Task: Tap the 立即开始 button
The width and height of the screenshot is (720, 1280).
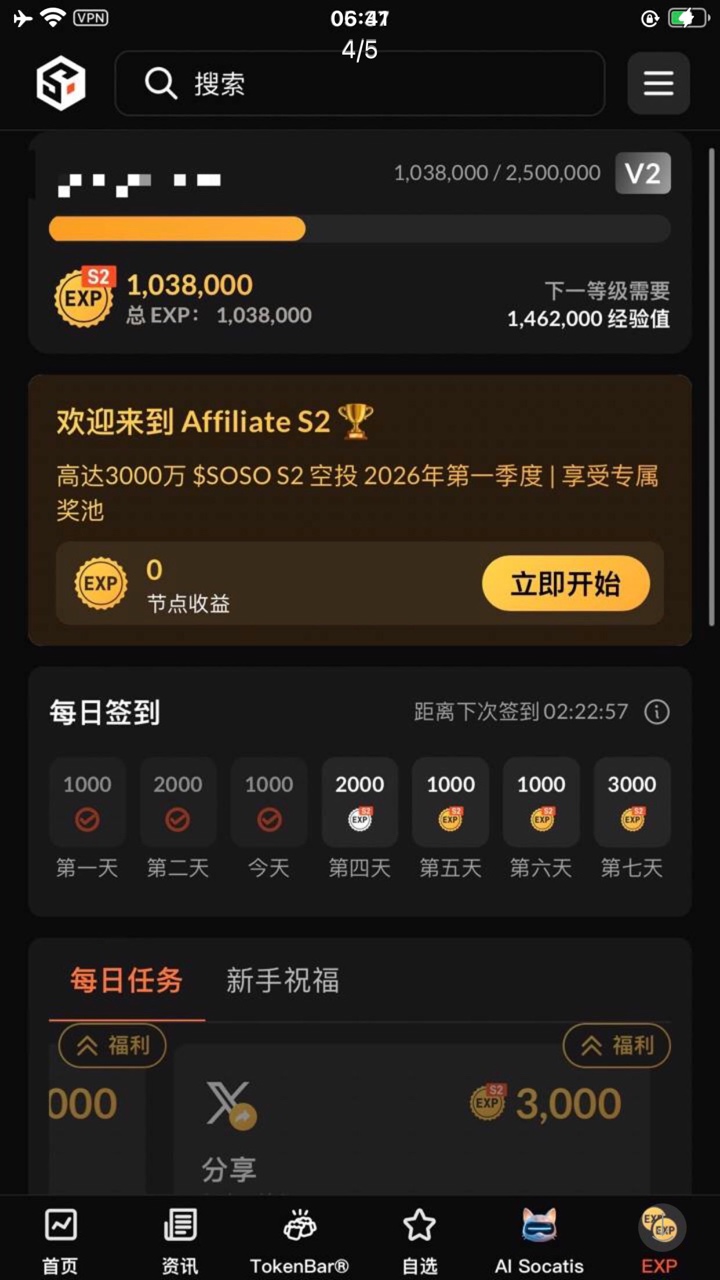Action: (x=565, y=584)
